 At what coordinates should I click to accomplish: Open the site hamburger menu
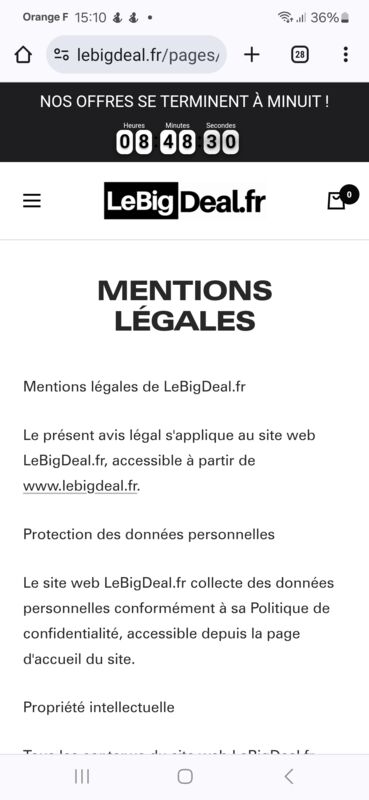tap(32, 201)
